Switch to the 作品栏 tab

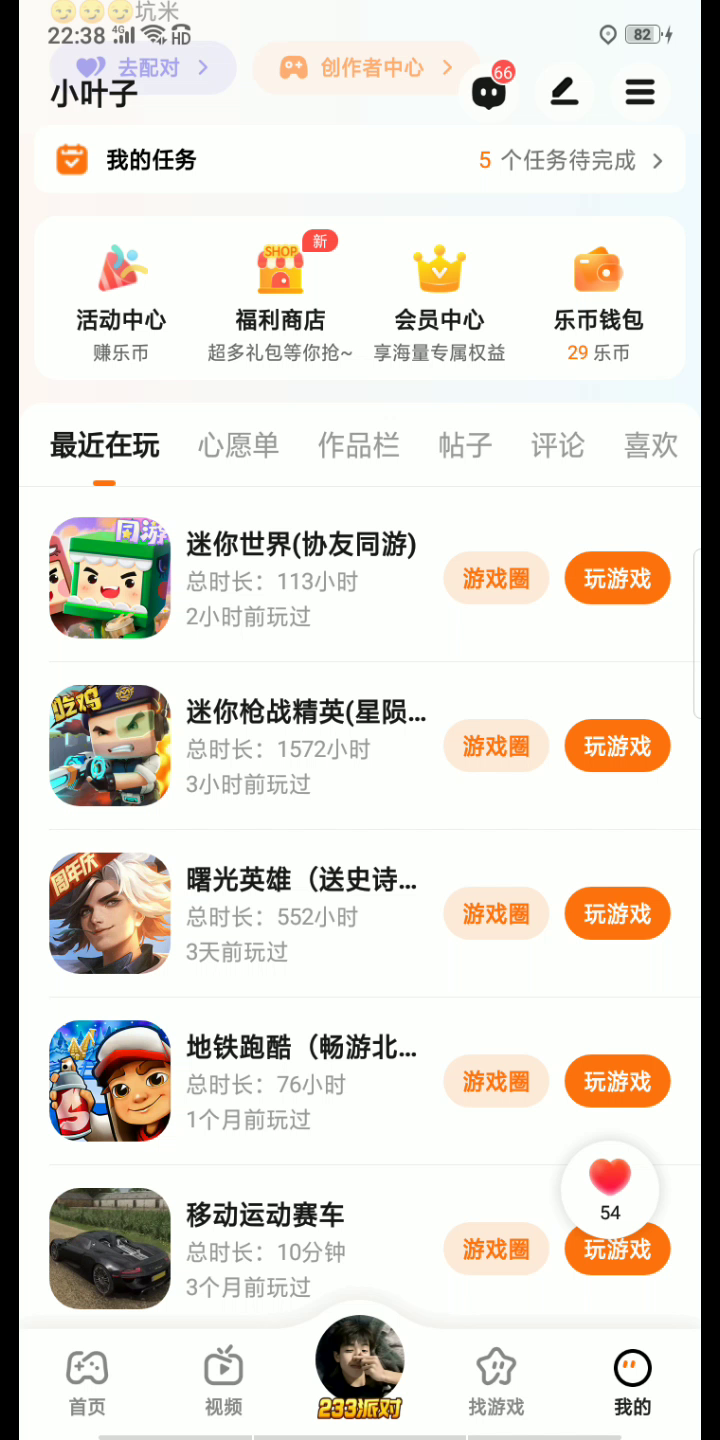358,446
